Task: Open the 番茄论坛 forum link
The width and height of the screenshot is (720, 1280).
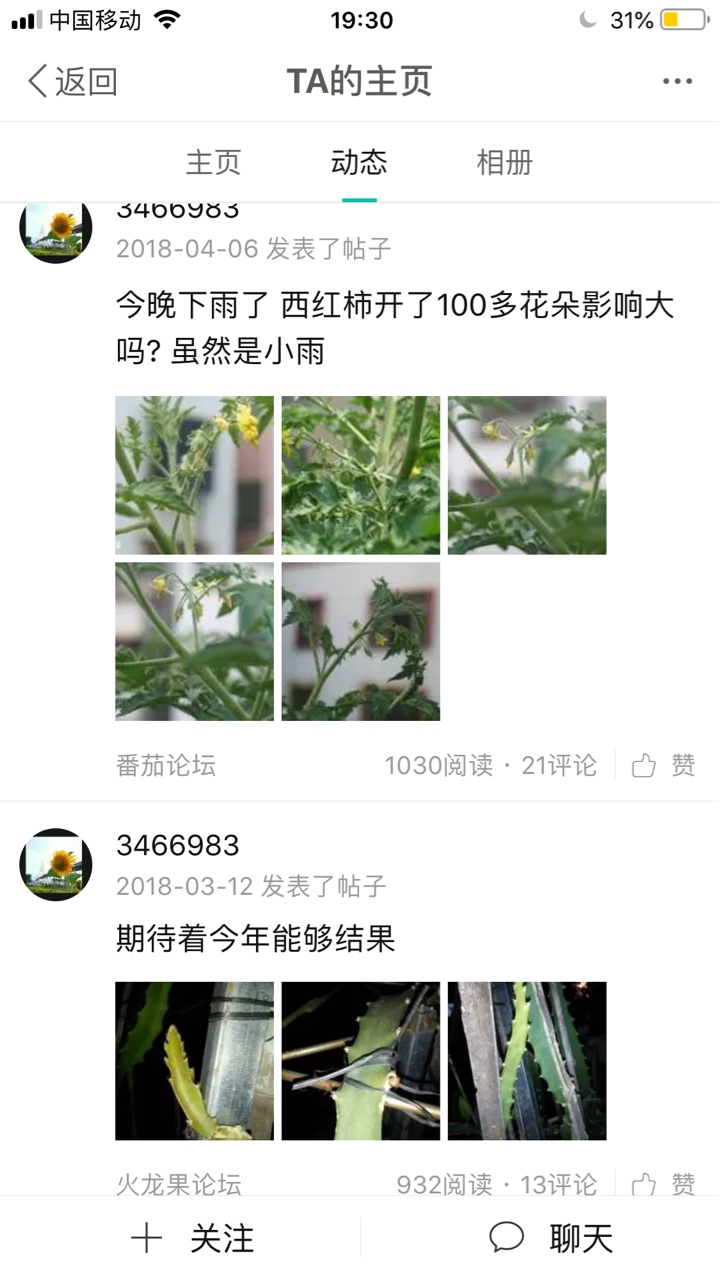Action: tap(166, 766)
